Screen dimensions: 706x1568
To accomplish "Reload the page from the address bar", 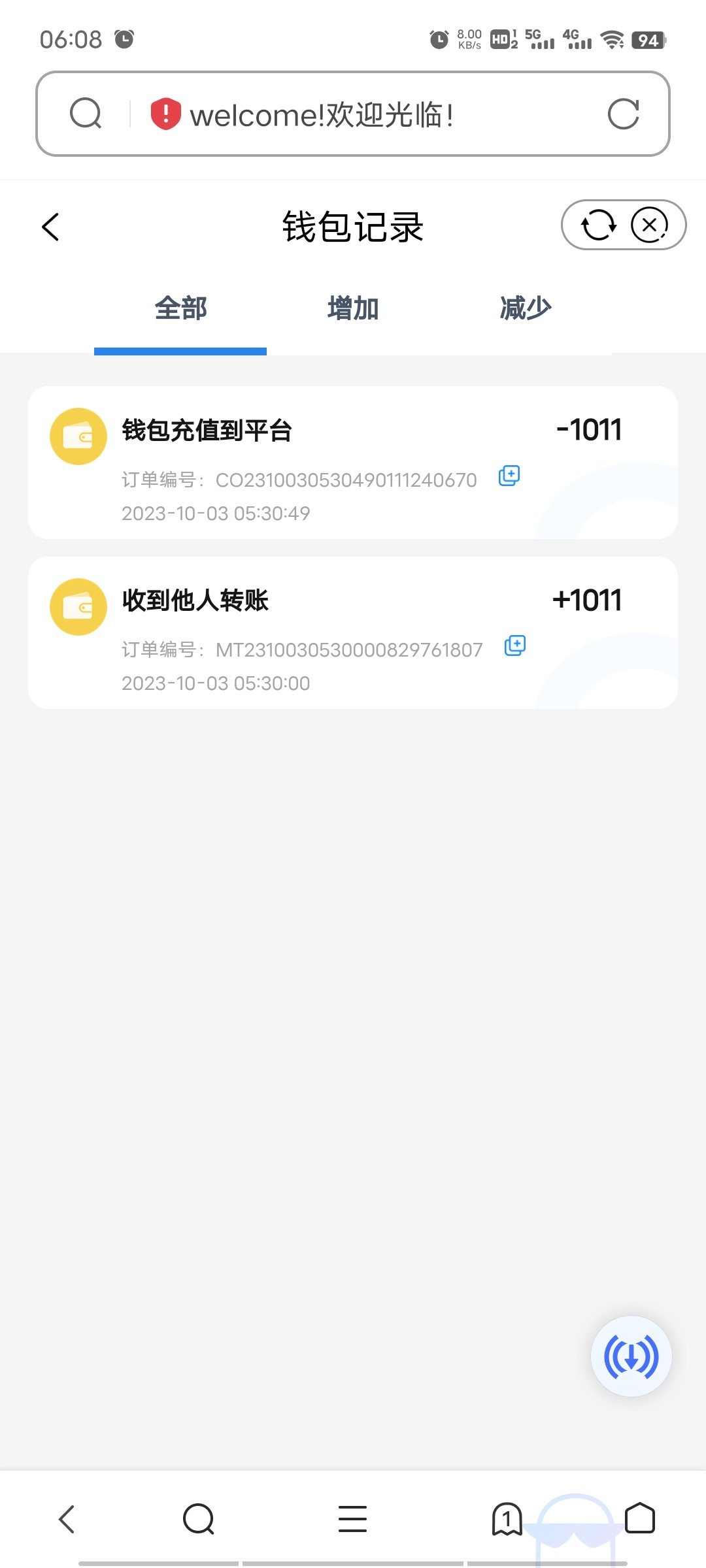I will click(623, 114).
